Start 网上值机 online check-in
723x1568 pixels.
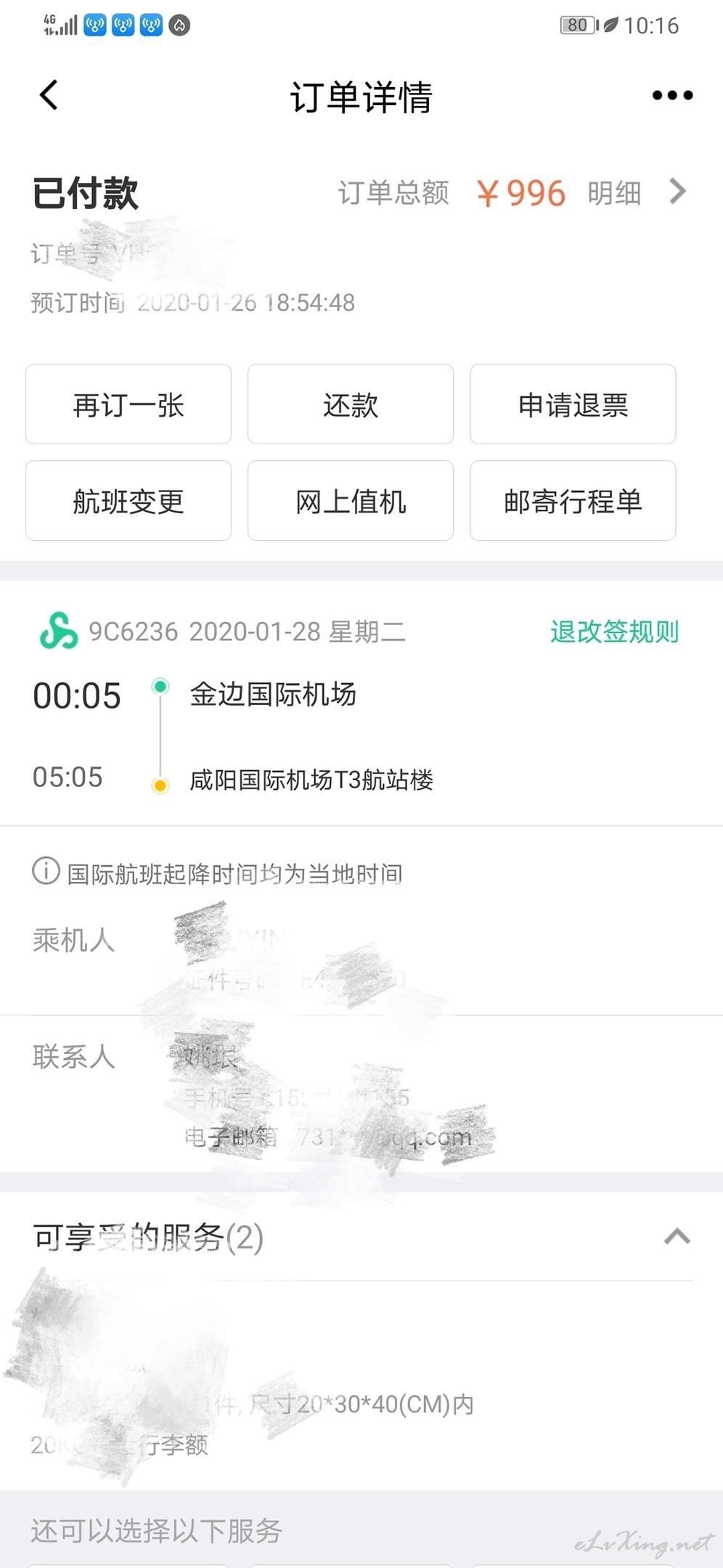[x=351, y=501]
